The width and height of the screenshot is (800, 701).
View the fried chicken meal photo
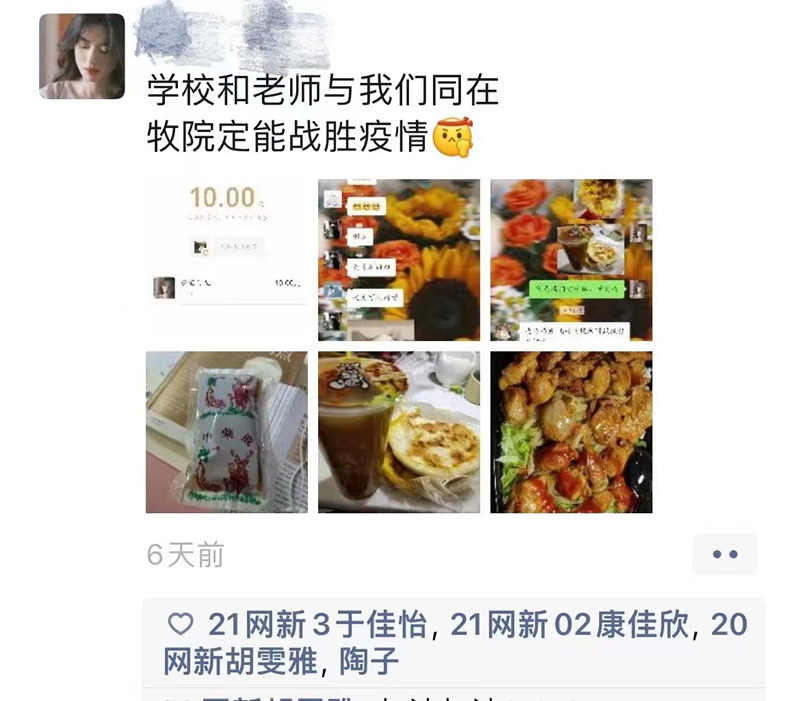(x=571, y=432)
